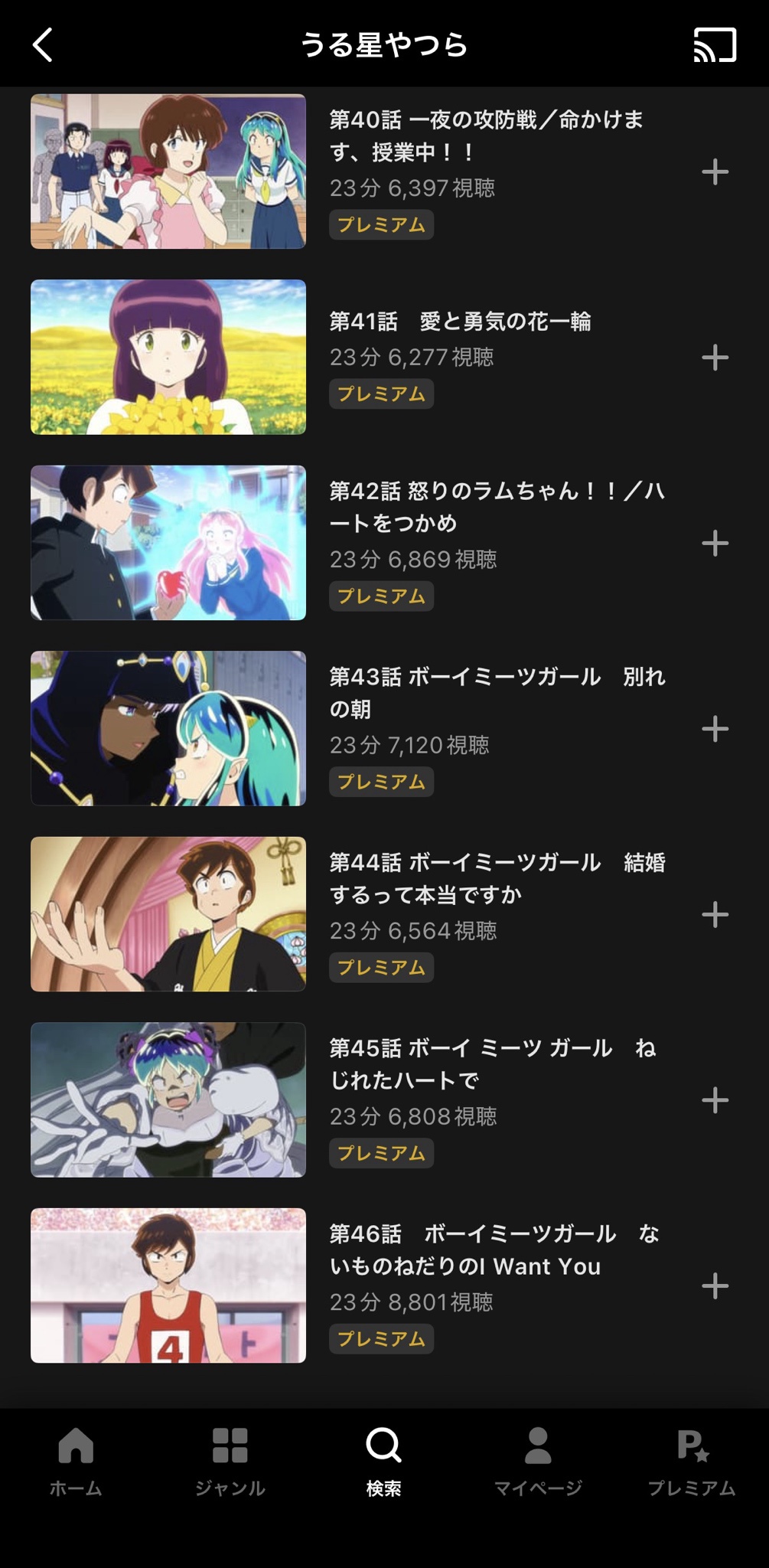Open the マイページ tab
769x1568 pixels.
click(538, 1461)
